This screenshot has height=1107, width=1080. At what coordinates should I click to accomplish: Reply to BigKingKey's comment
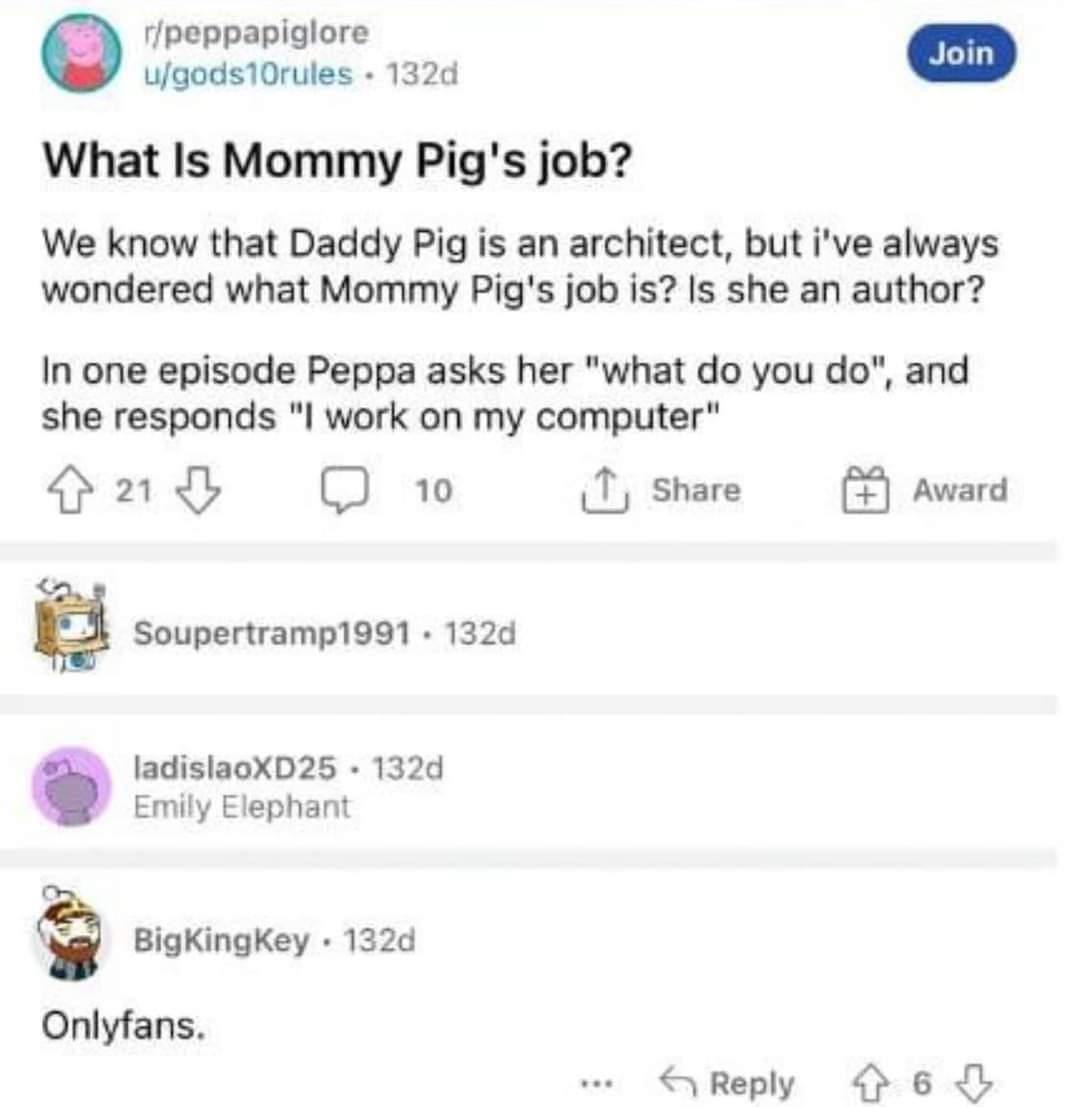pyautogui.click(x=727, y=1083)
